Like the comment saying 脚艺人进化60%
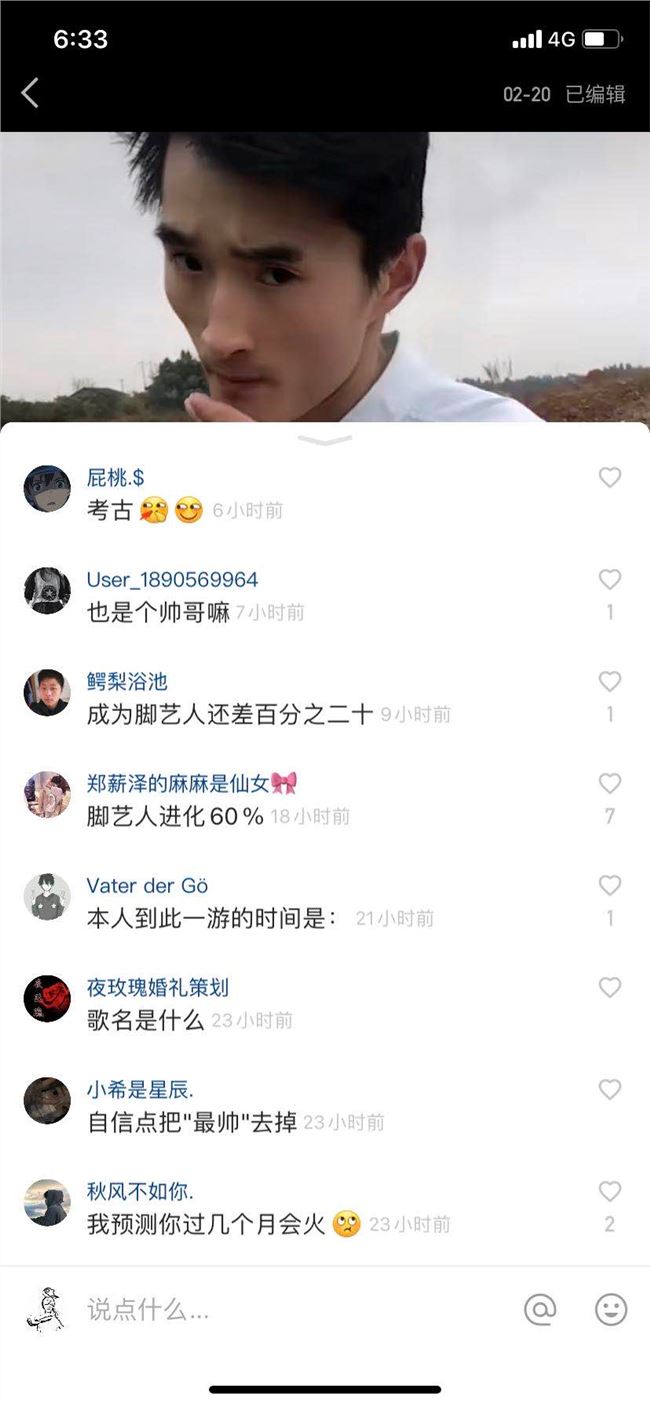 (610, 784)
